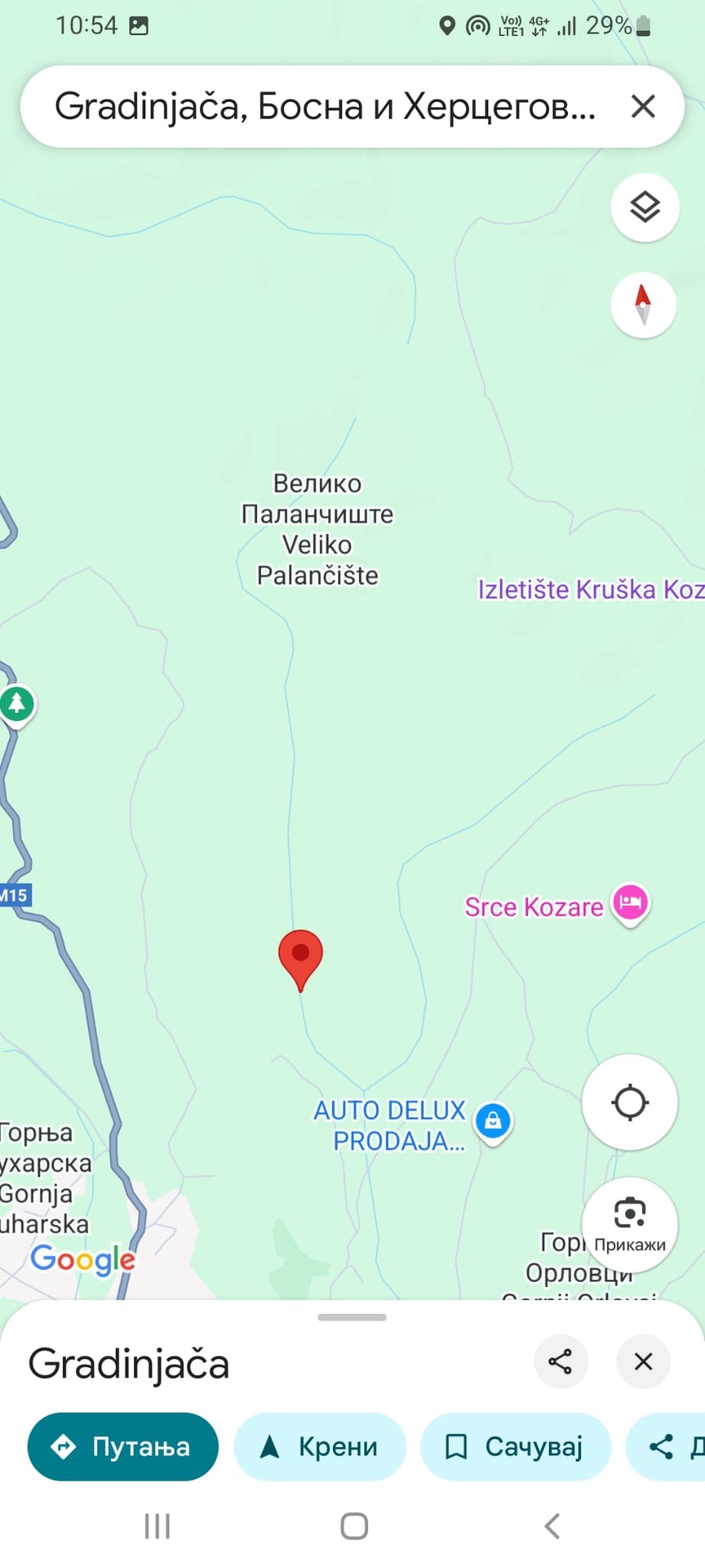Clear the Gradinjača search query
Viewport: 705px width, 1568px height.
[643, 106]
